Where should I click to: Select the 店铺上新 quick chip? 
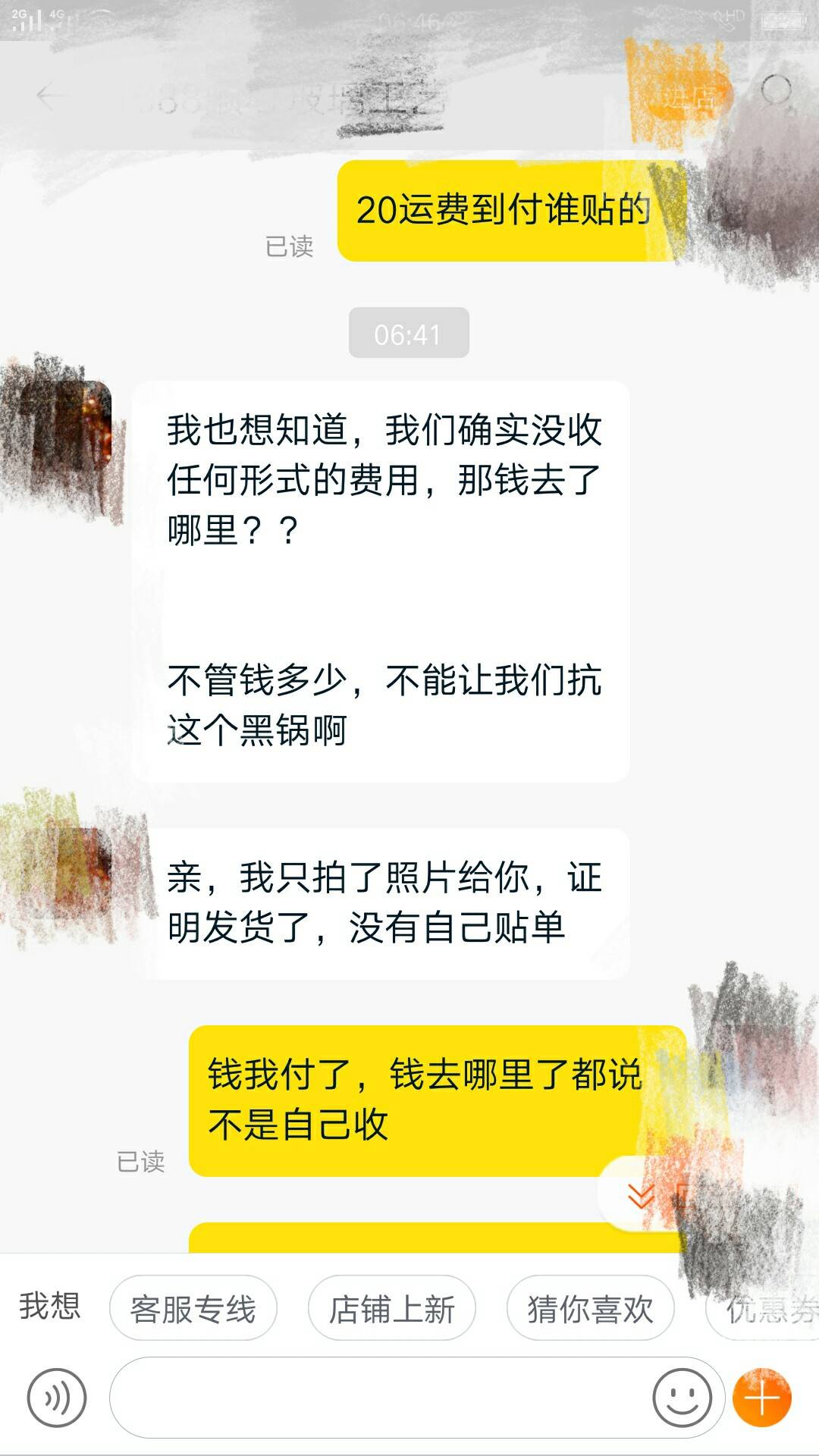[391, 1308]
